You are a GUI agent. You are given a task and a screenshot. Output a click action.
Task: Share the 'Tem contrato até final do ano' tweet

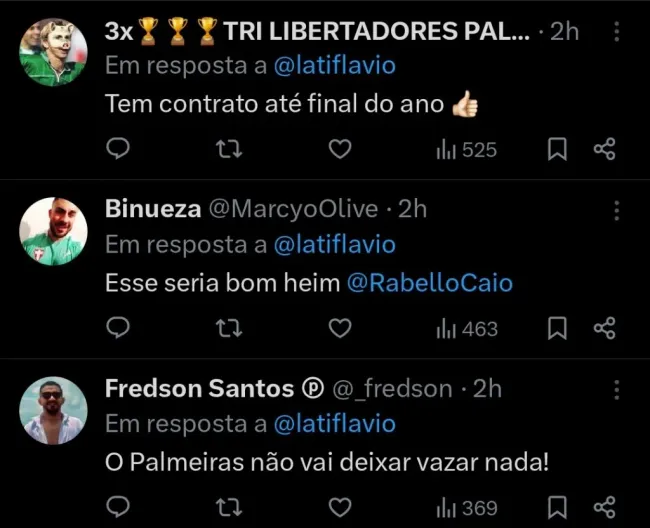pos(604,149)
